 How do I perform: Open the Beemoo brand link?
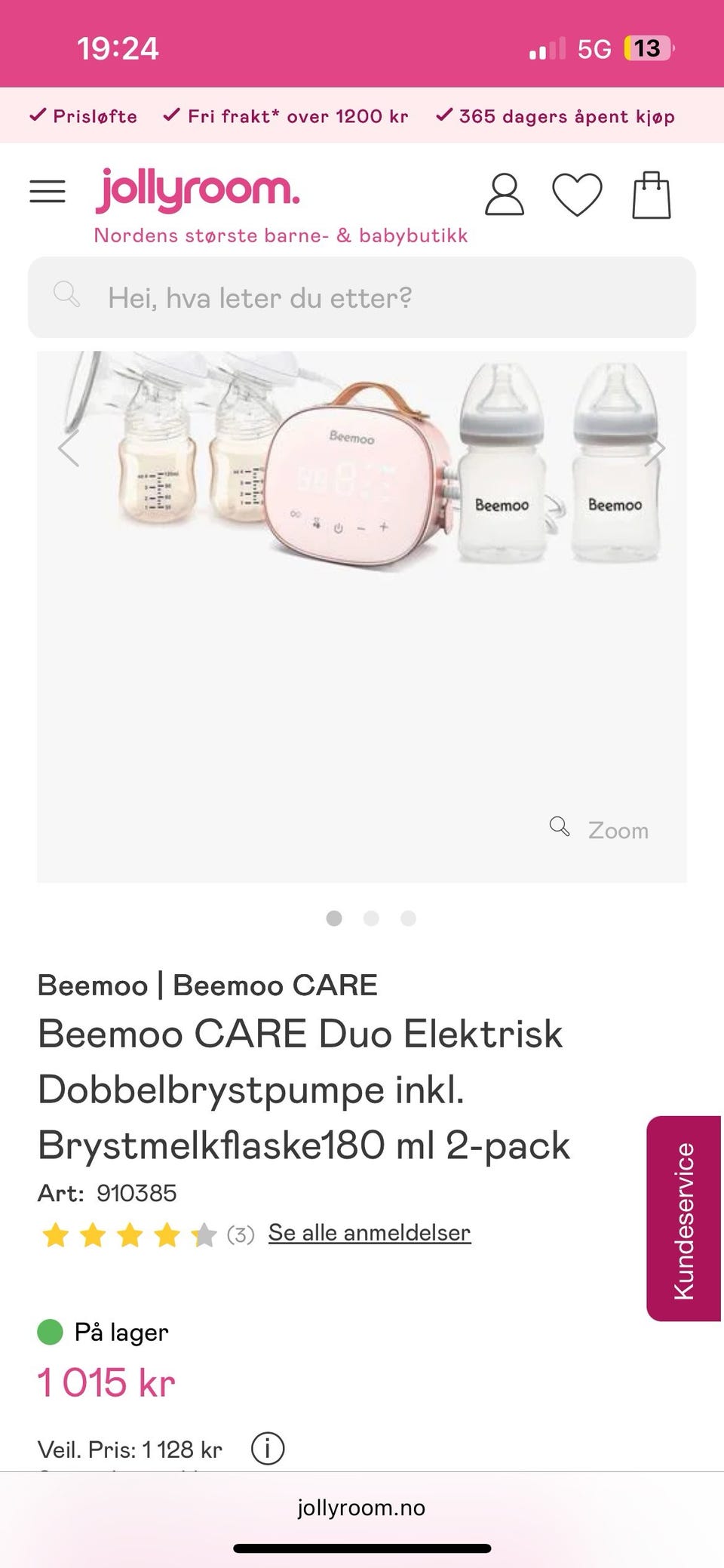(x=92, y=985)
